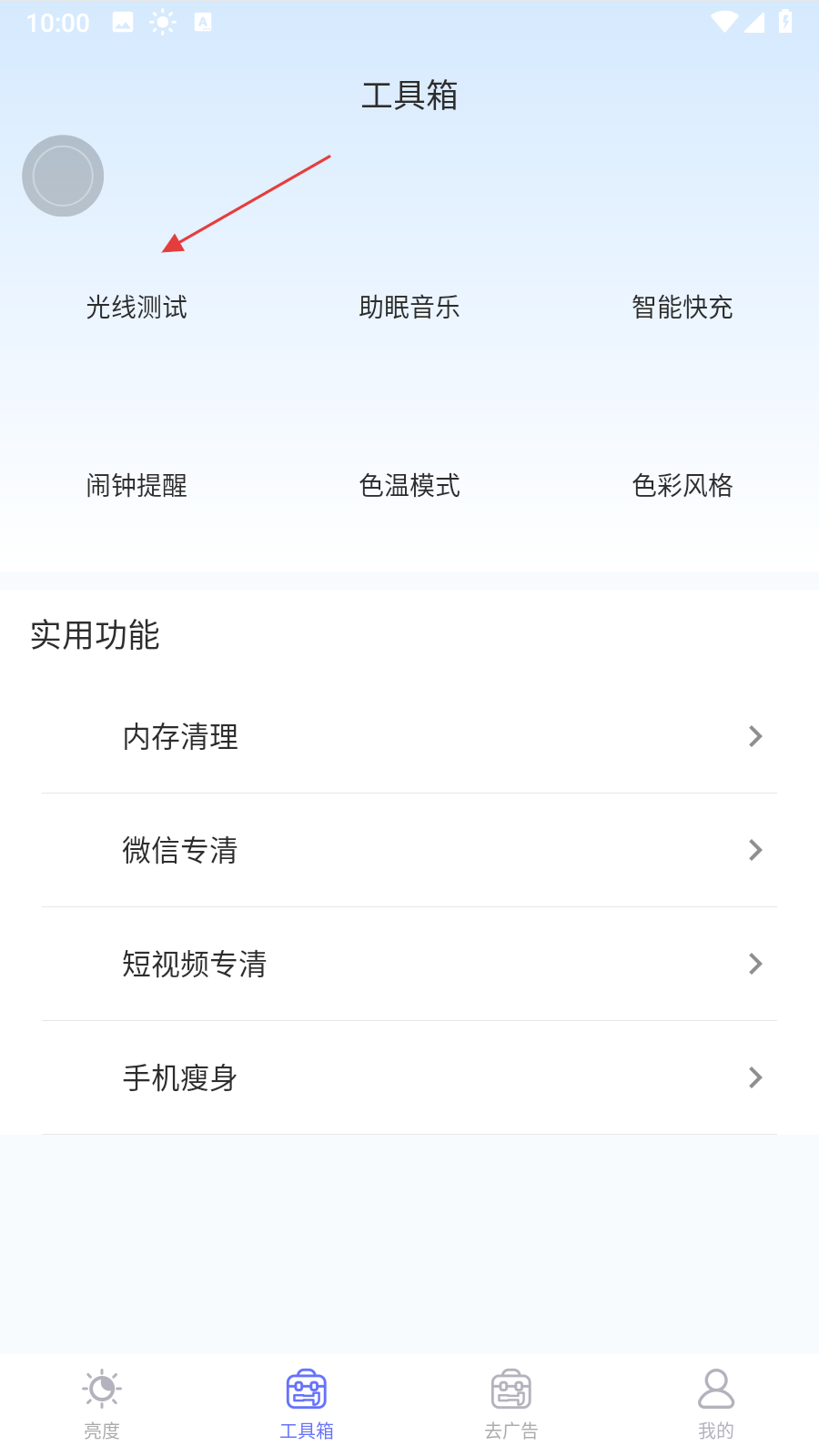This screenshot has width=819, height=1456.
Task: Open 短视频专清 short video cleaner
Action: pyautogui.click(x=409, y=964)
